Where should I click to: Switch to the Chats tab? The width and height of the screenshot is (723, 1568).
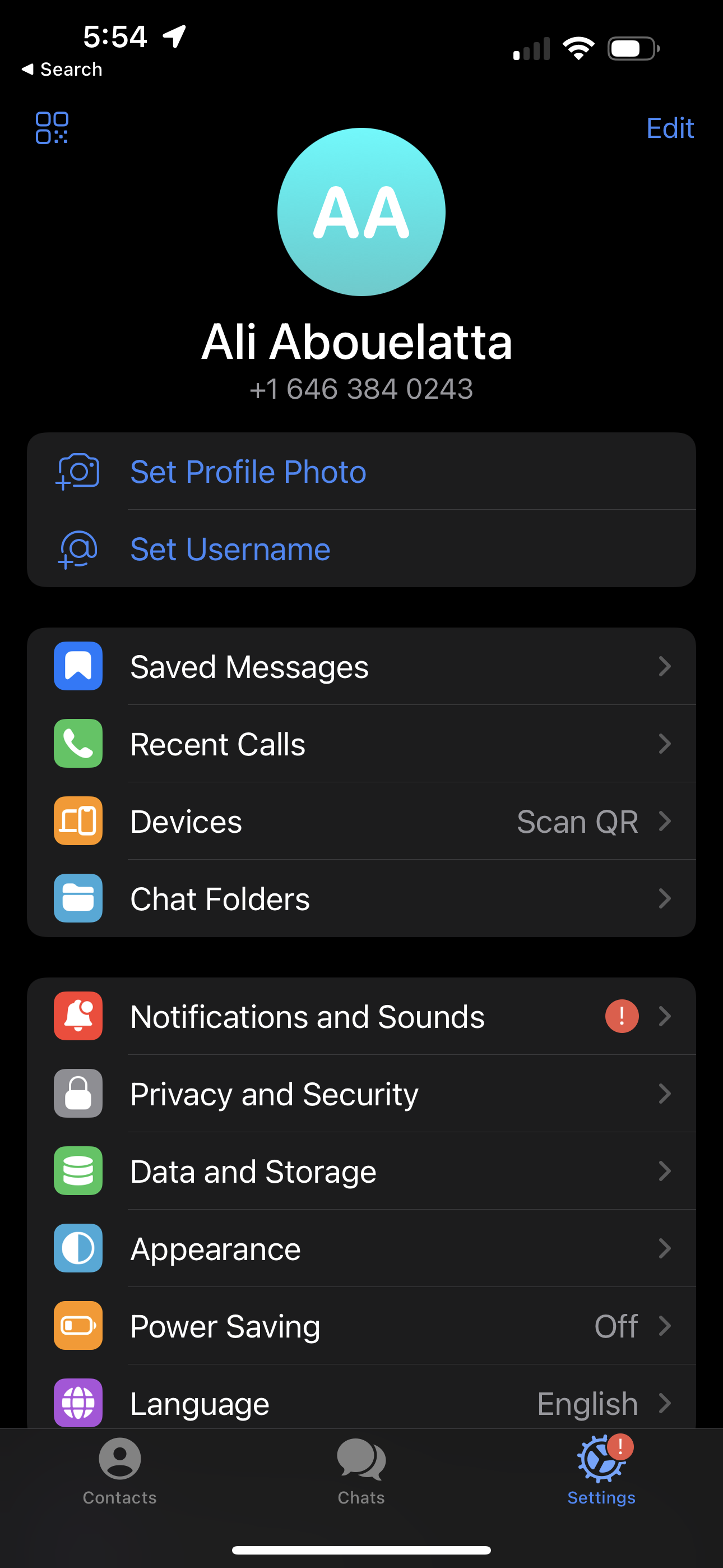[x=361, y=1473]
